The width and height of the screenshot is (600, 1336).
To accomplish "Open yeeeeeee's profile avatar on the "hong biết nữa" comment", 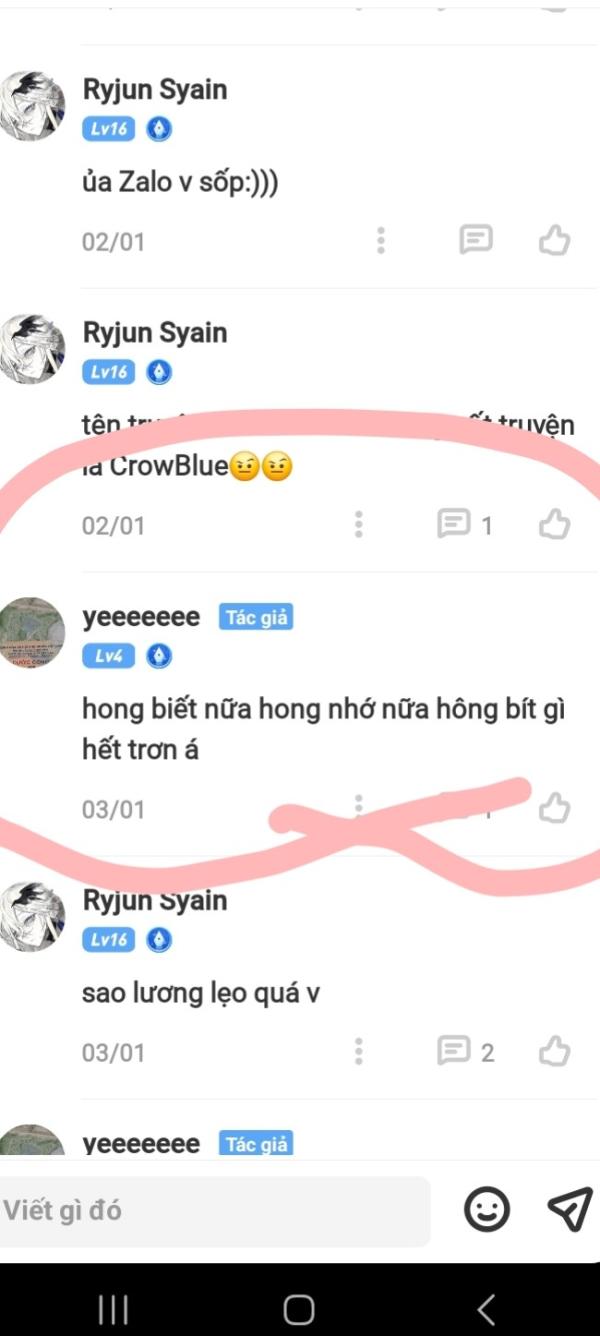I will (32, 633).
